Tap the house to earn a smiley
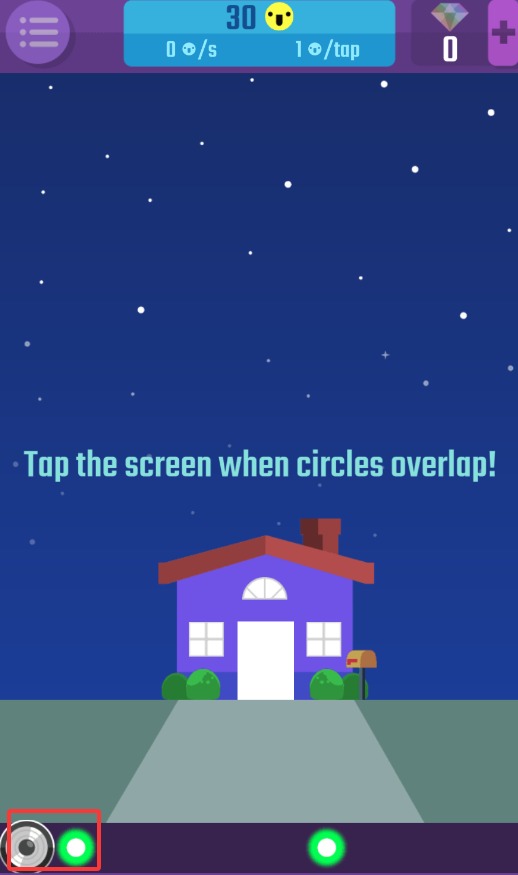Image resolution: width=518 pixels, height=875 pixels. coord(266,609)
